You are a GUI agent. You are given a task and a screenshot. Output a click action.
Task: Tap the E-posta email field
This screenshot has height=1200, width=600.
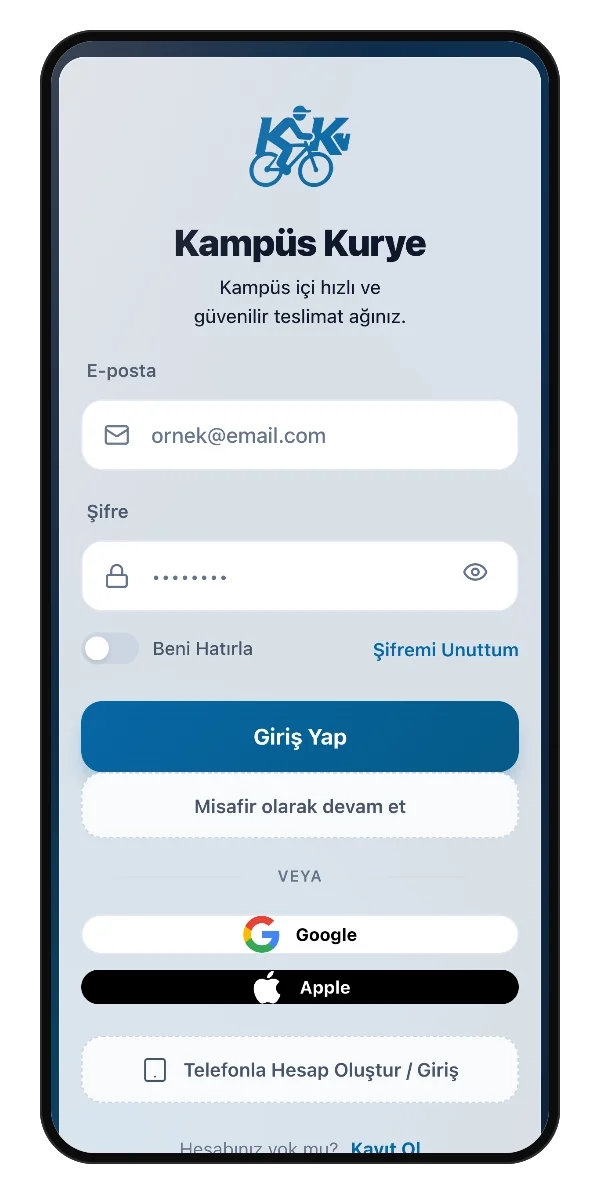tap(300, 436)
